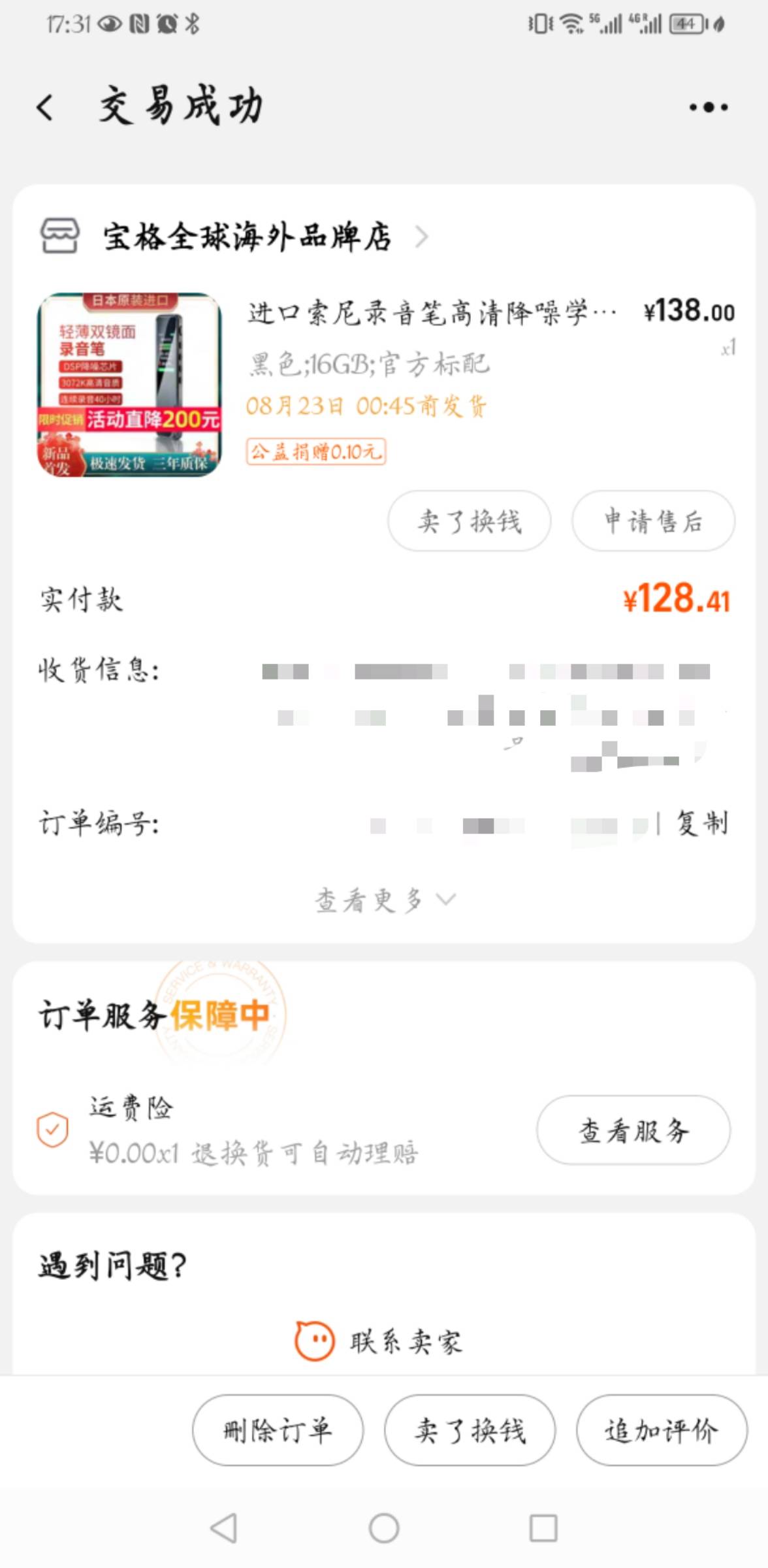Click 申请售后 to request after-sales service

653,521
